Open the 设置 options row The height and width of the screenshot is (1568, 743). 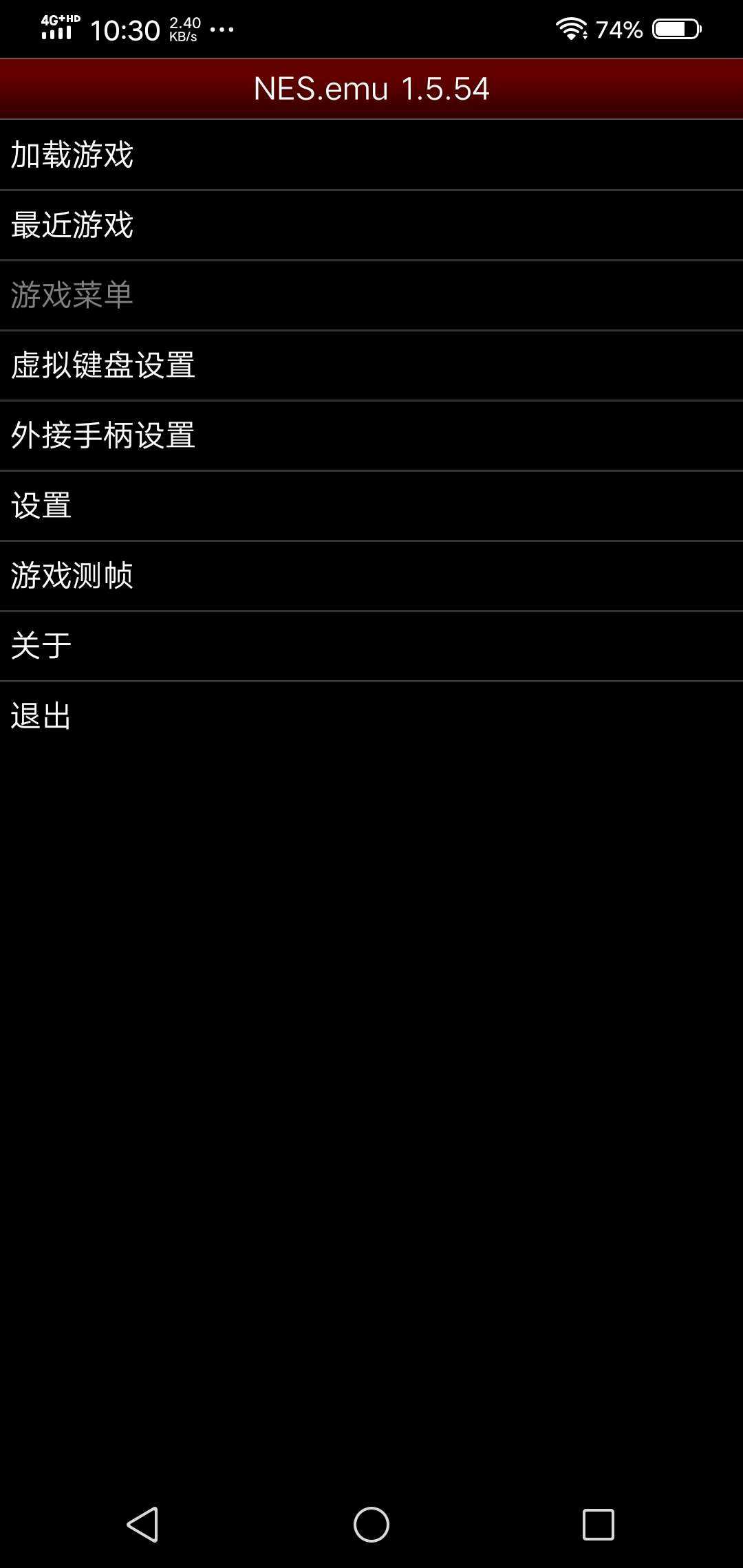tap(371, 505)
